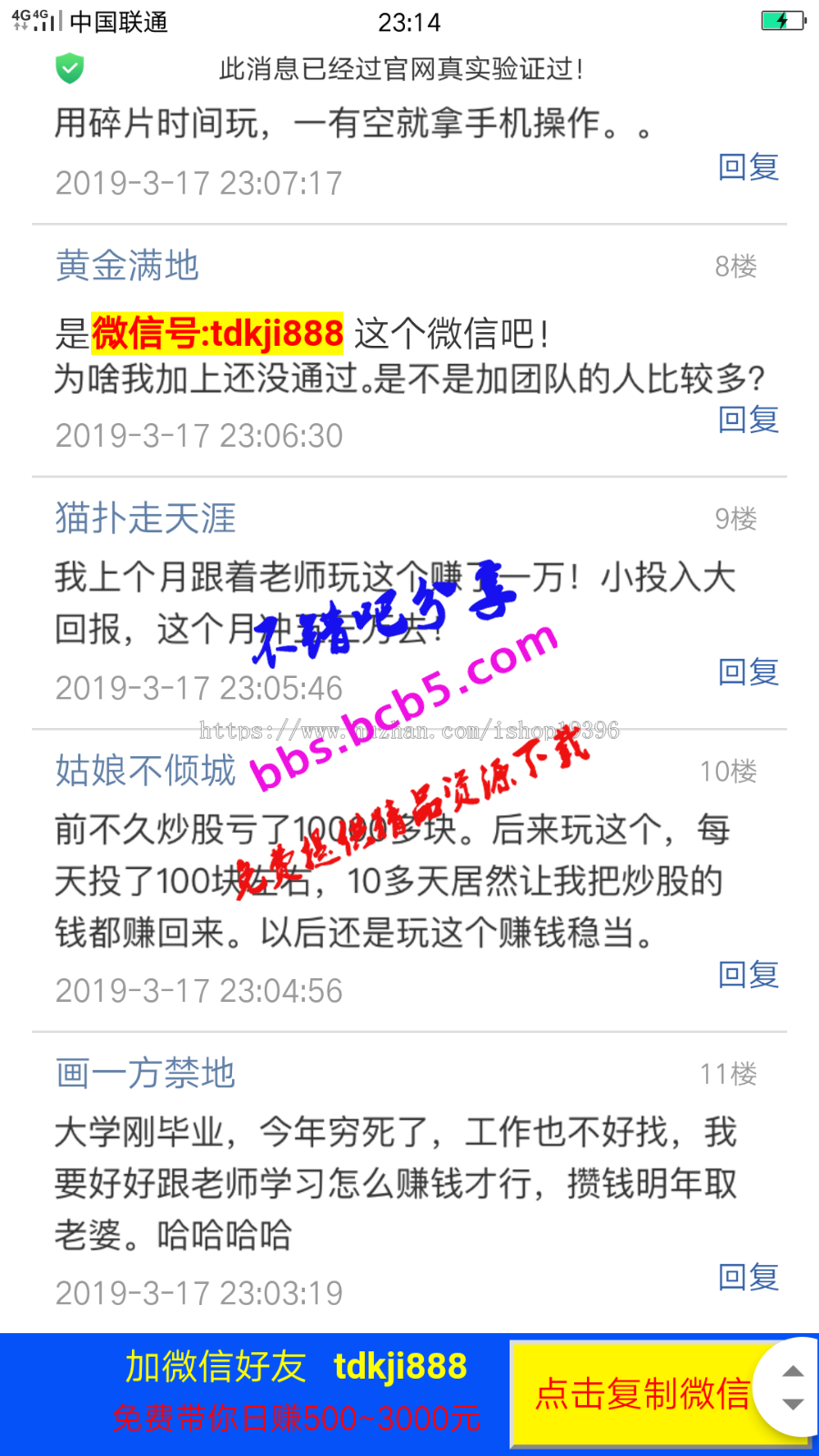Image resolution: width=819 pixels, height=1456 pixels.
Task: Tap the yellow 点击复制微信 button
Action: pos(642,1393)
